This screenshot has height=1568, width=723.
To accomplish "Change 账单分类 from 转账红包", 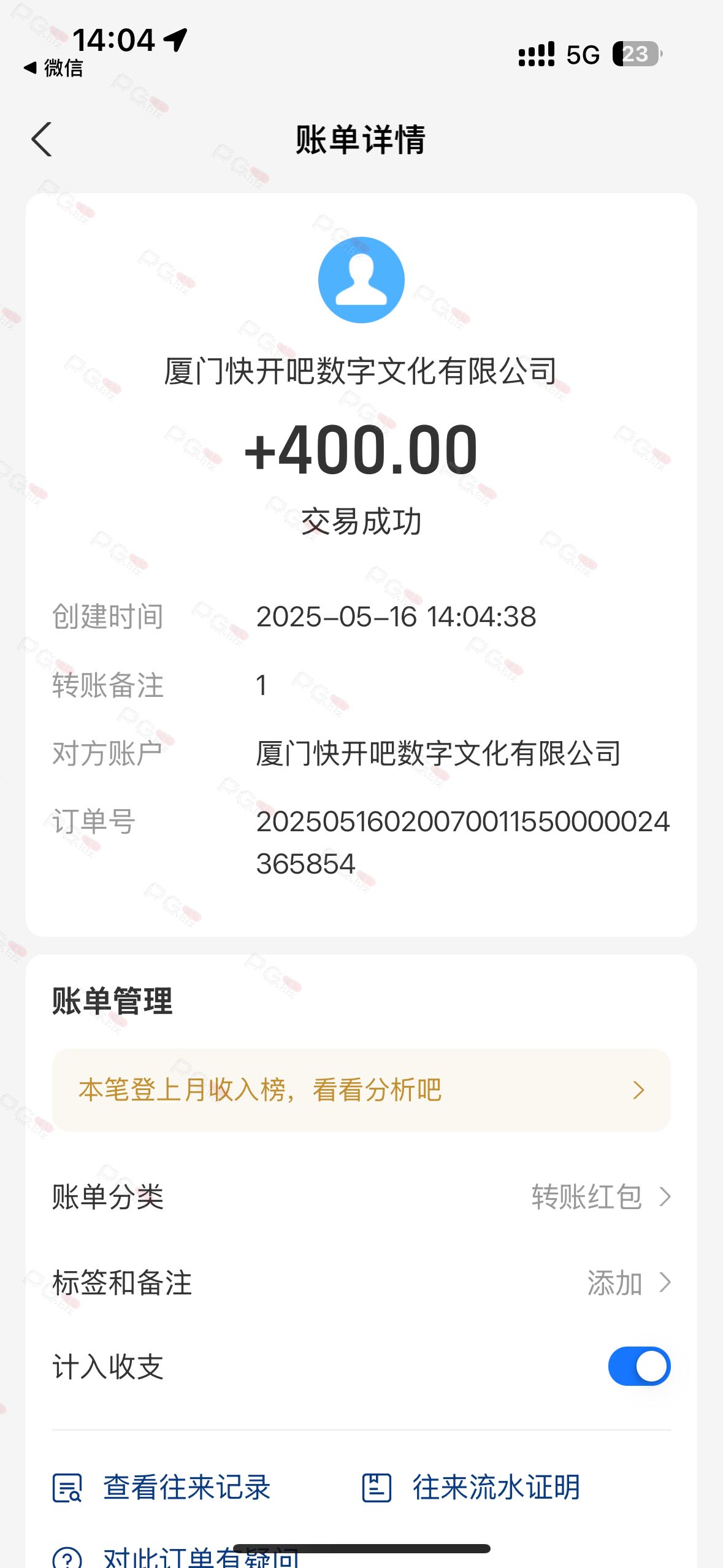I will [361, 1196].
